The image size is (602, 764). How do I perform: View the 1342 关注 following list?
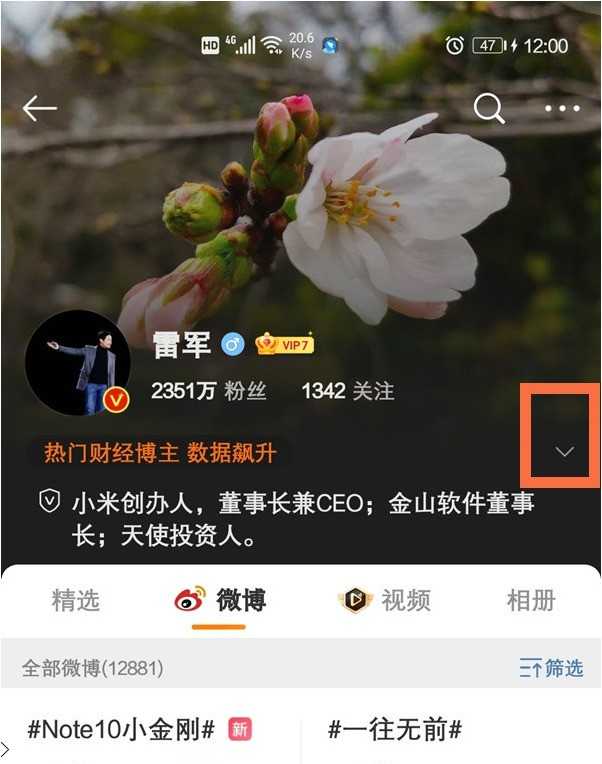[x=347, y=392]
